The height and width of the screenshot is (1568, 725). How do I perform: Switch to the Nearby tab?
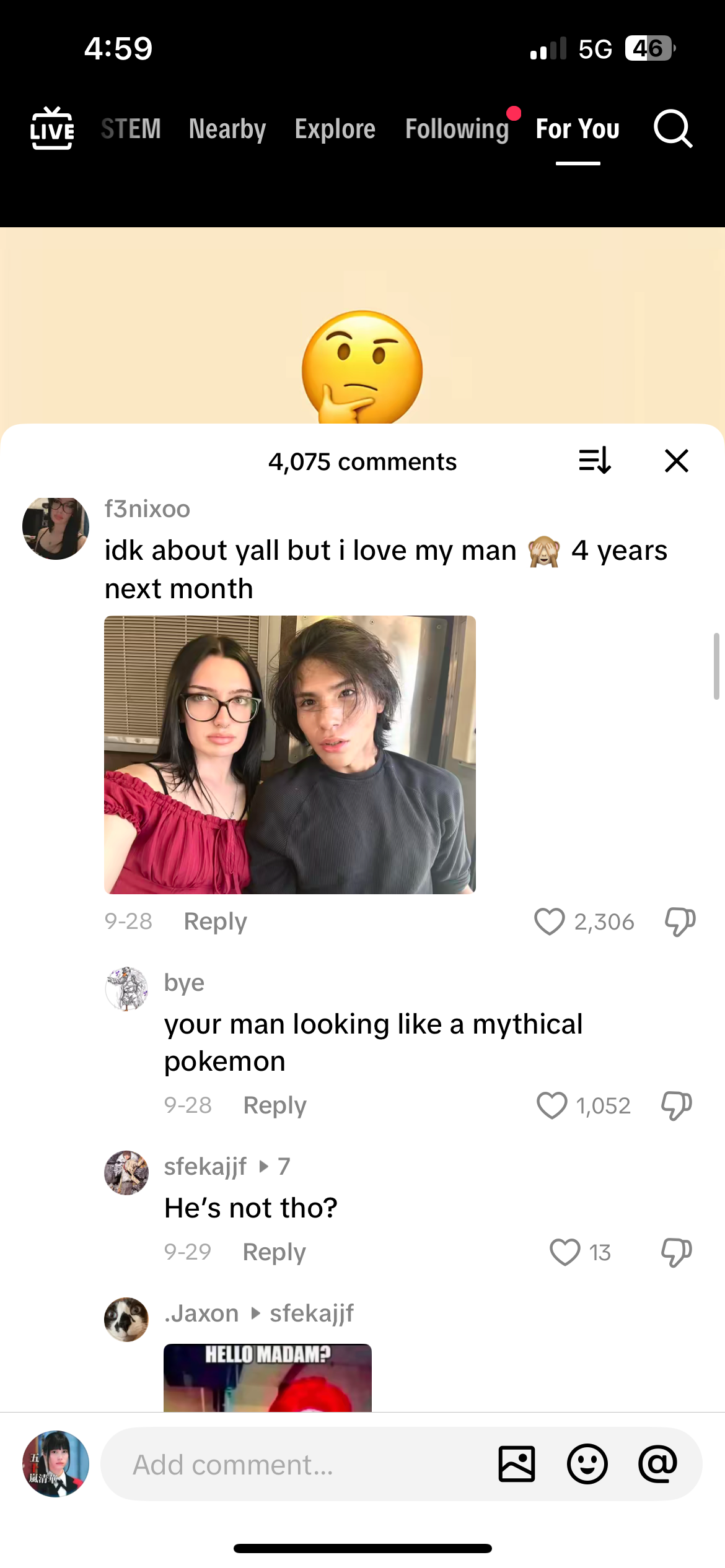227,129
